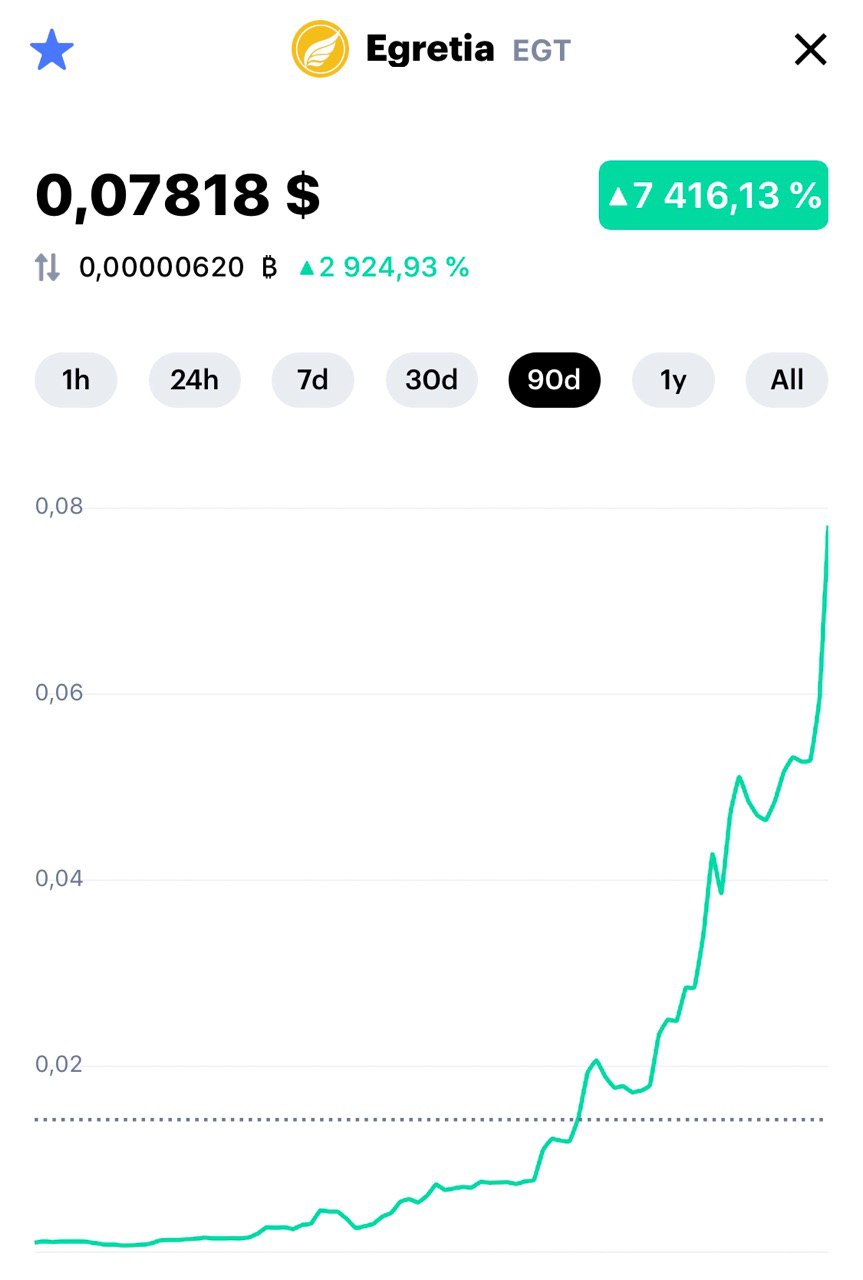Swap the USD and BTC price display
The image size is (863, 1280).
coord(48,267)
